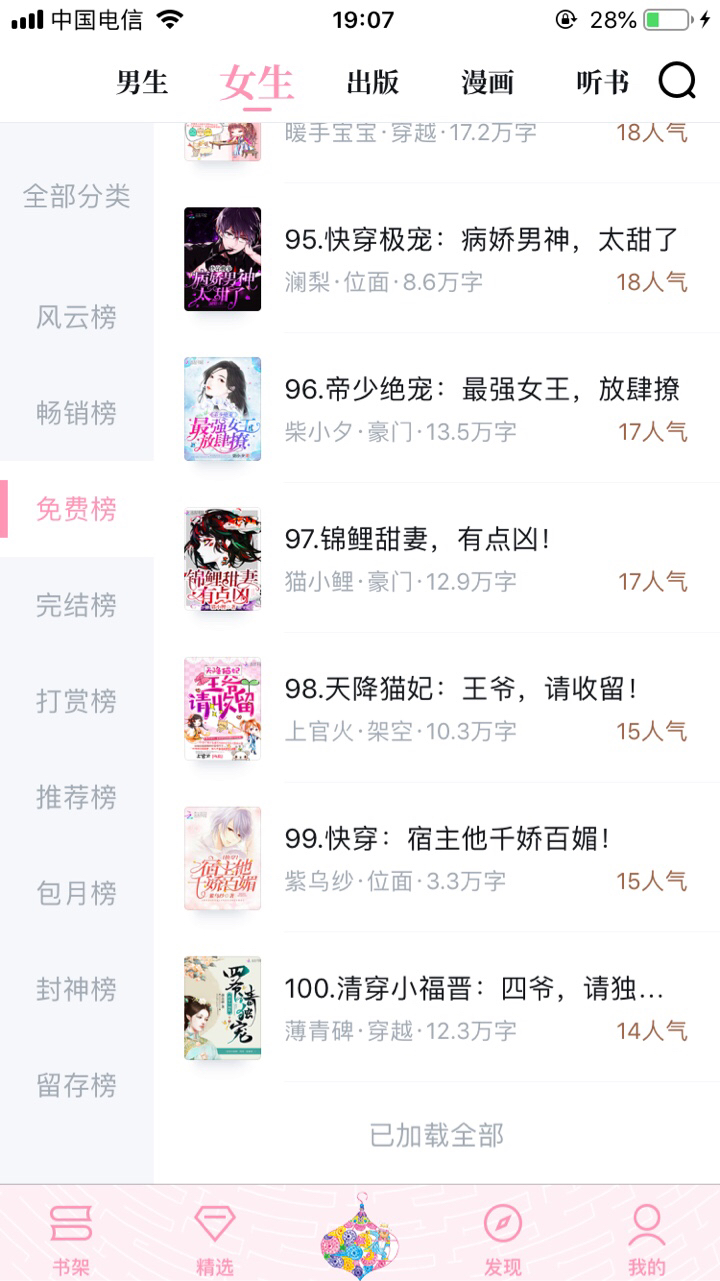Switch to the 发现 bottom tab
This screenshot has width=720, height=1281.
point(503,1238)
